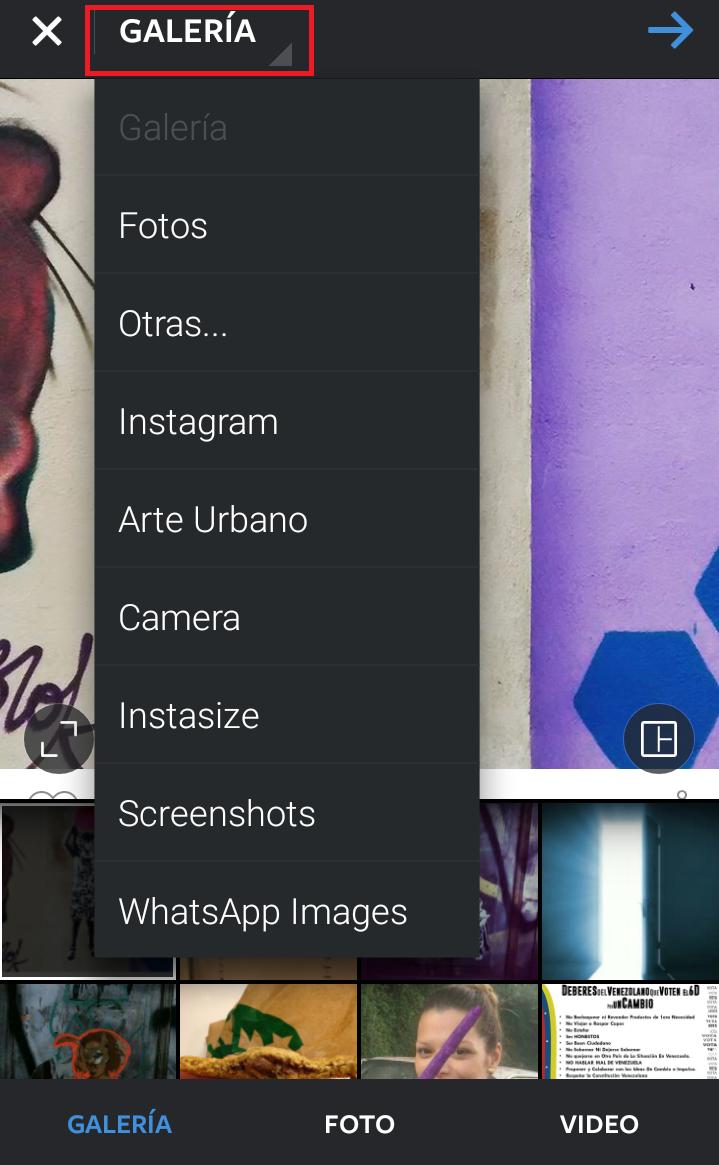Image resolution: width=719 pixels, height=1165 pixels.
Task: Switch to the VIDEO tab
Action: [599, 1124]
